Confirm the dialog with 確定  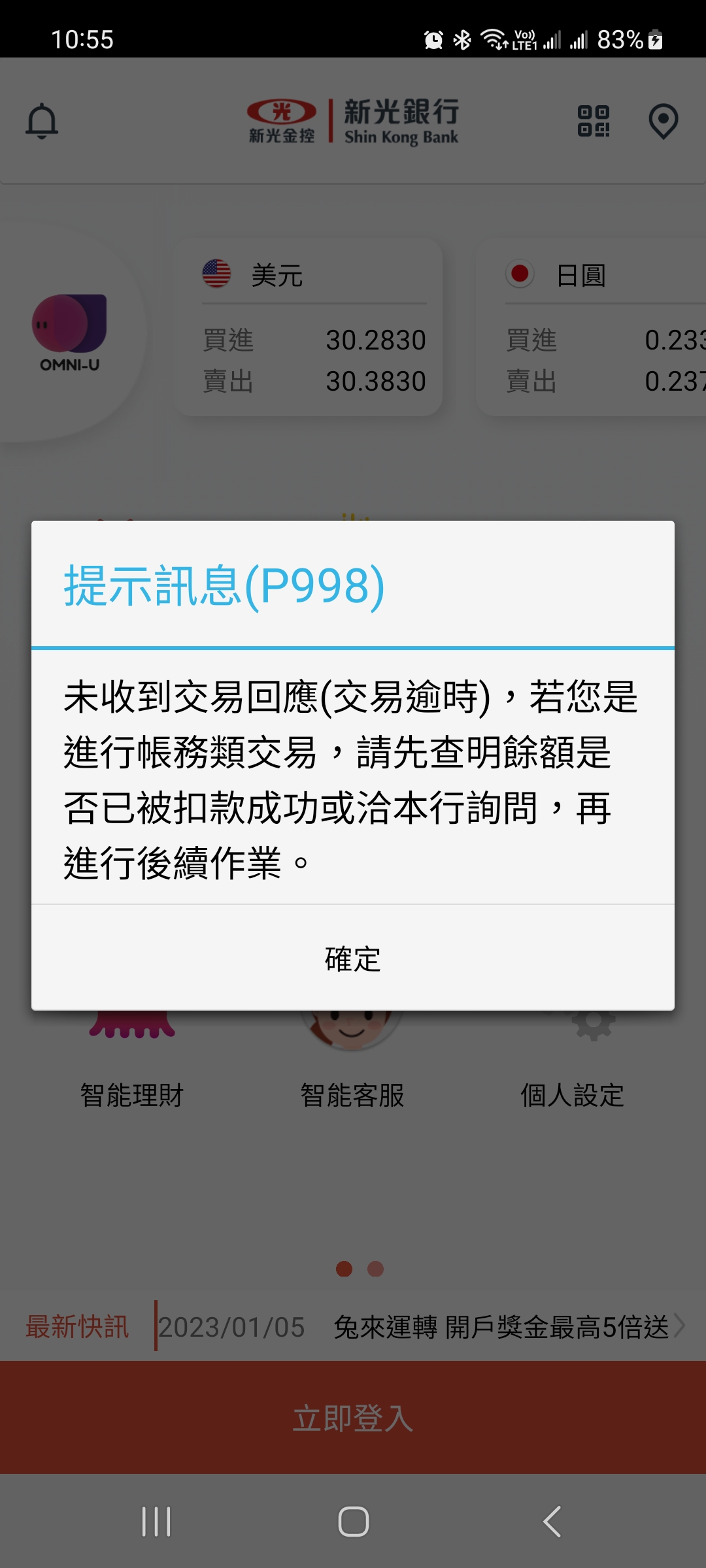coord(353,958)
